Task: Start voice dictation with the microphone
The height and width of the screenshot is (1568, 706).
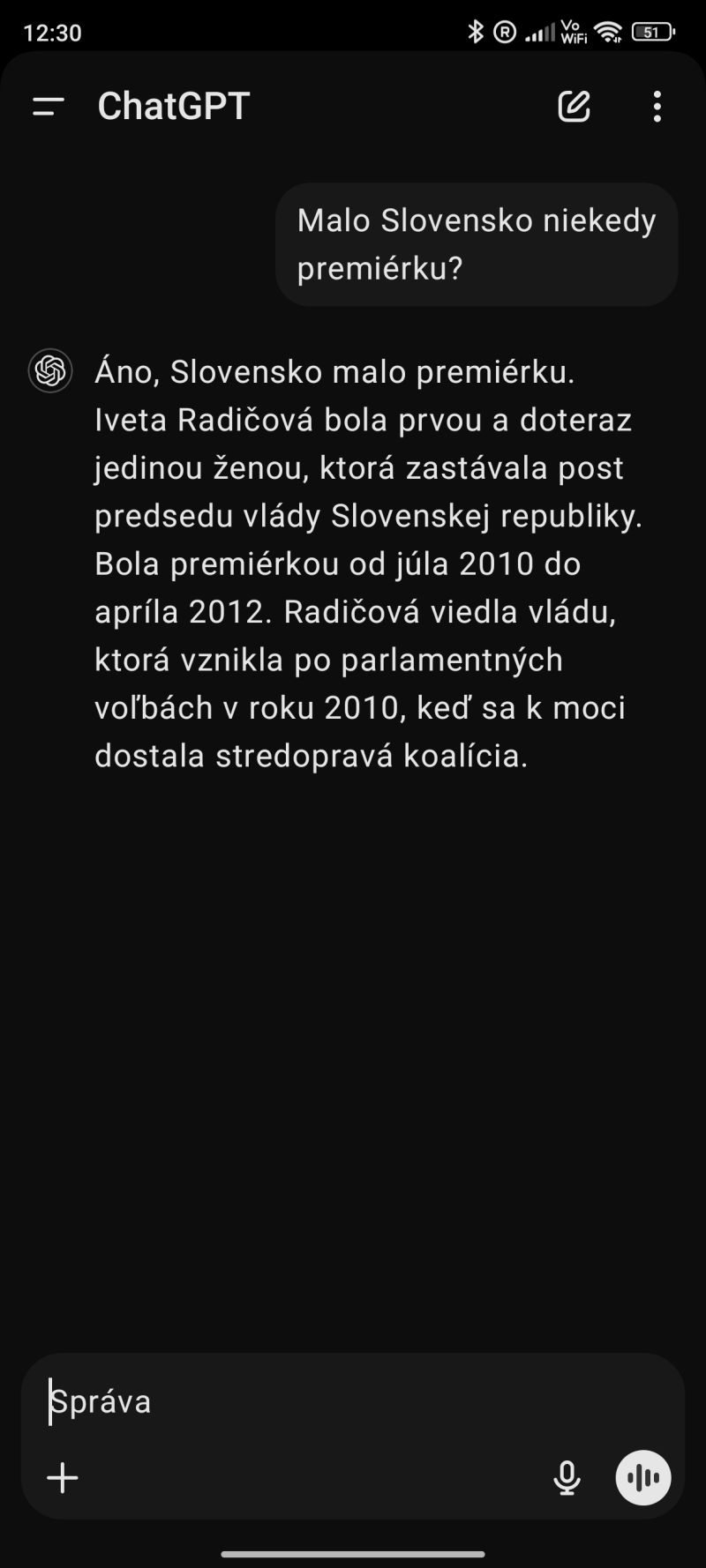Action: click(567, 1478)
